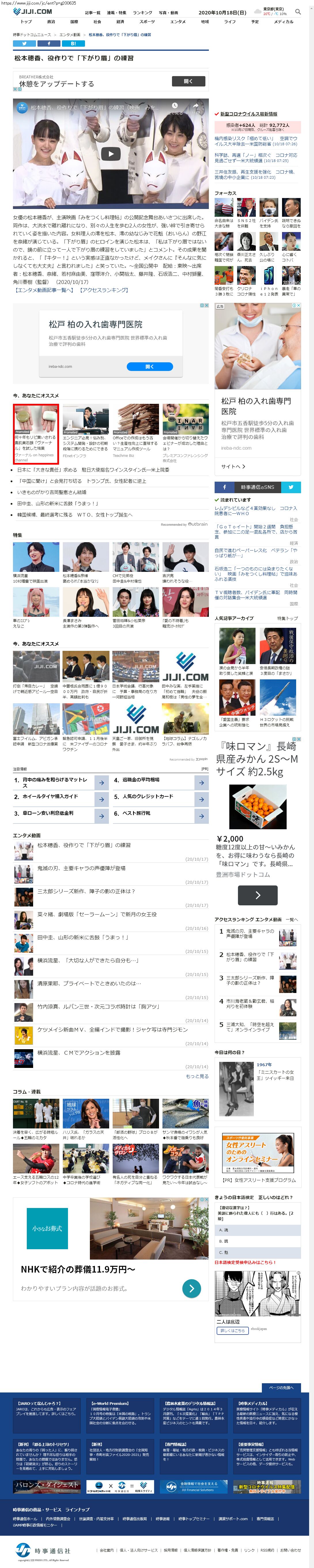Open 新型コロナウイルス最新情報 heading link
The height and width of the screenshot is (1568, 314).
pos(248,114)
